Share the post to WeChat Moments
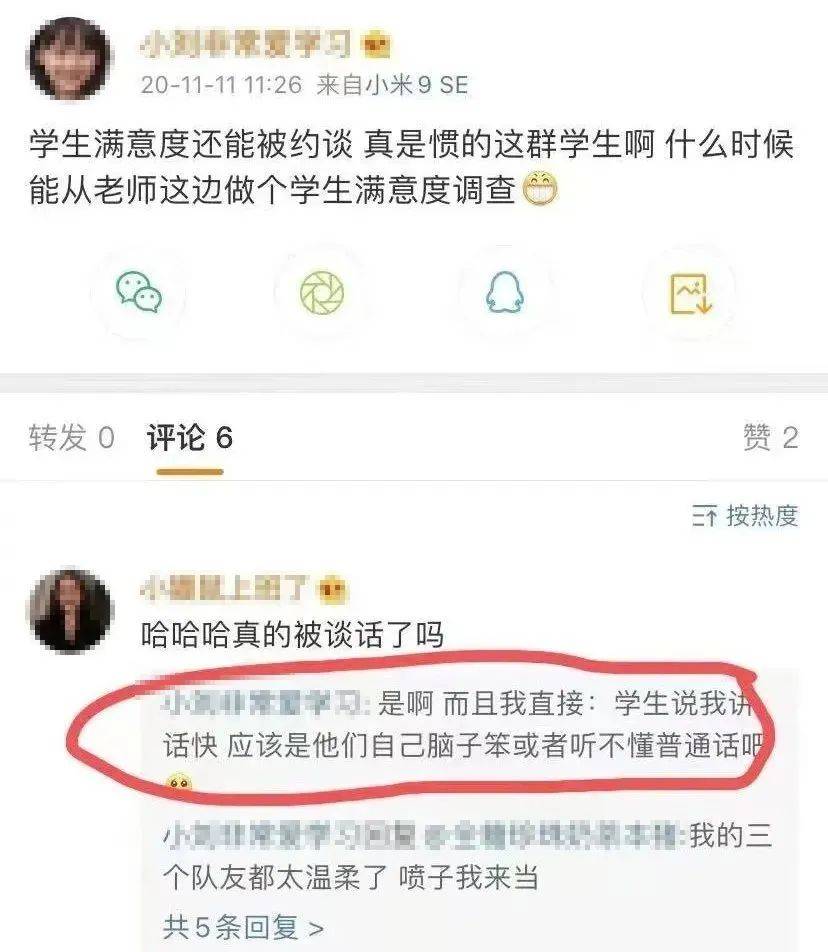Image resolution: width=828 pixels, height=952 pixels. 322,292
